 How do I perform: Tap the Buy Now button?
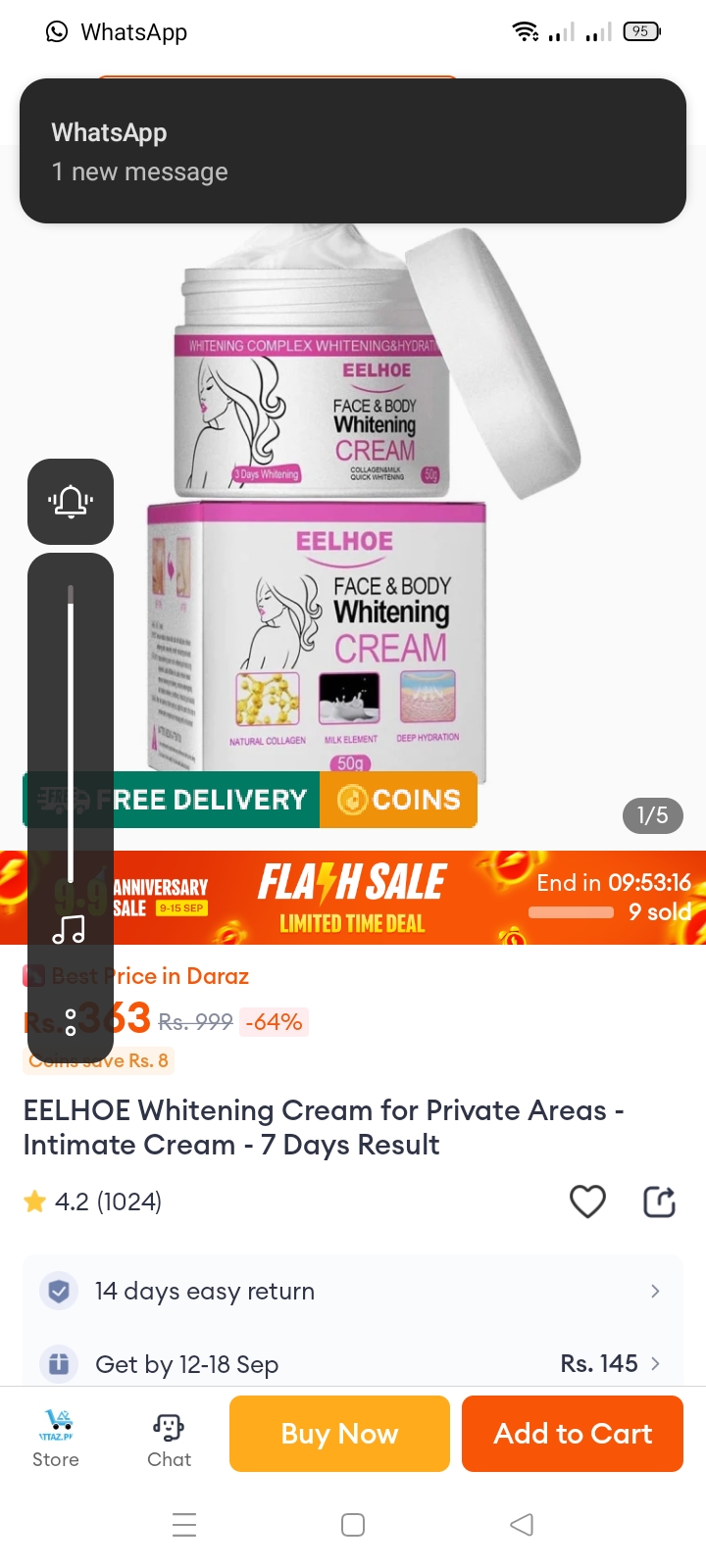click(339, 1434)
